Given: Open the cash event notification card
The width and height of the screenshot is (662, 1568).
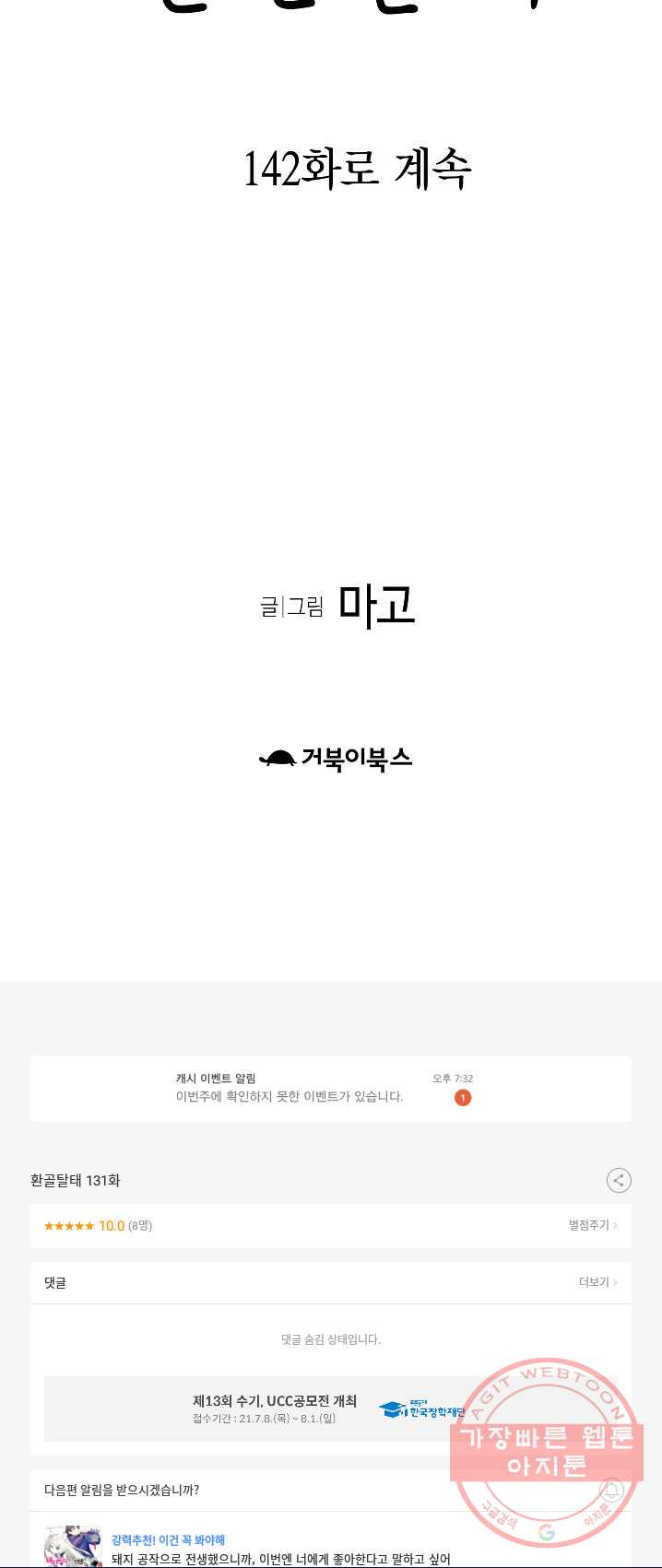Looking at the screenshot, I should [330, 1088].
